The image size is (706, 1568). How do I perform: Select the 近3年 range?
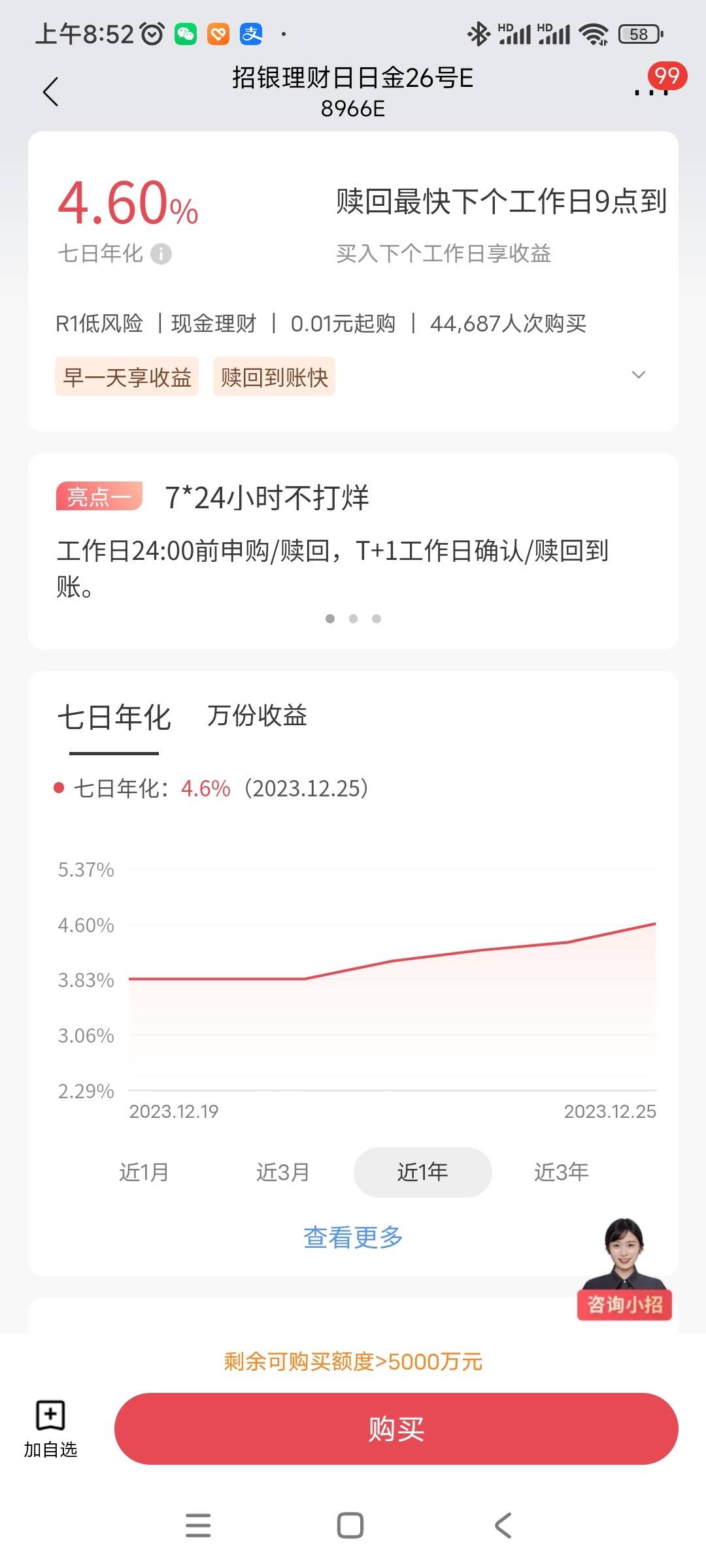[x=561, y=1172]
